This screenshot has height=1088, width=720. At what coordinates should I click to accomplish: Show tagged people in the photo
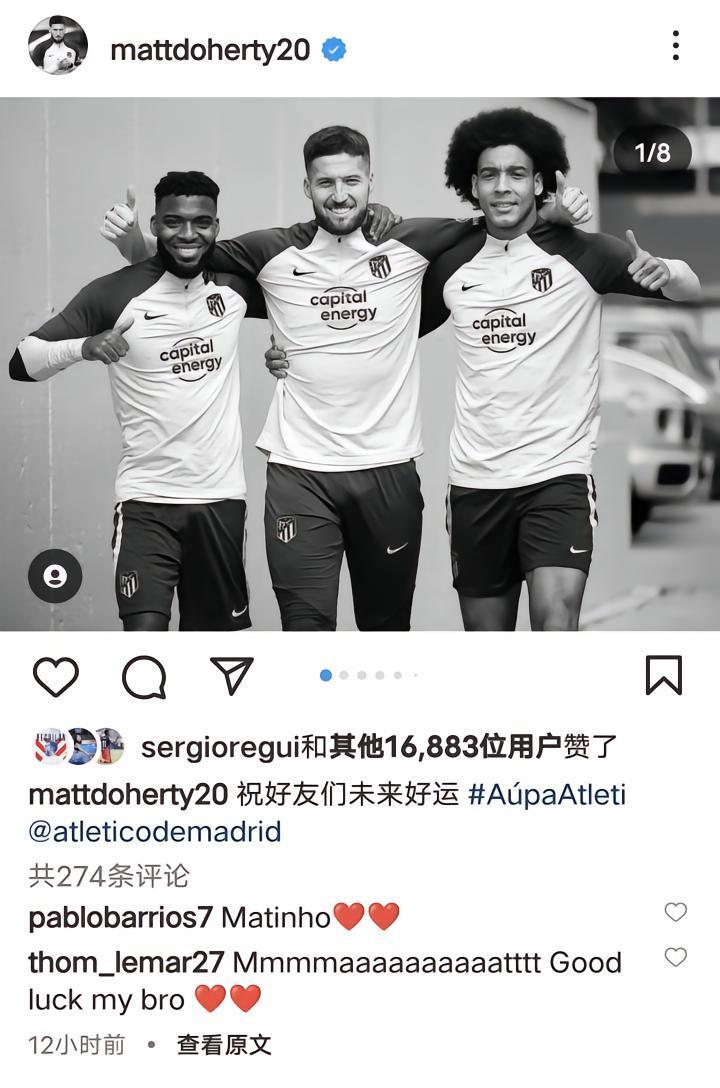coord(54,577)
